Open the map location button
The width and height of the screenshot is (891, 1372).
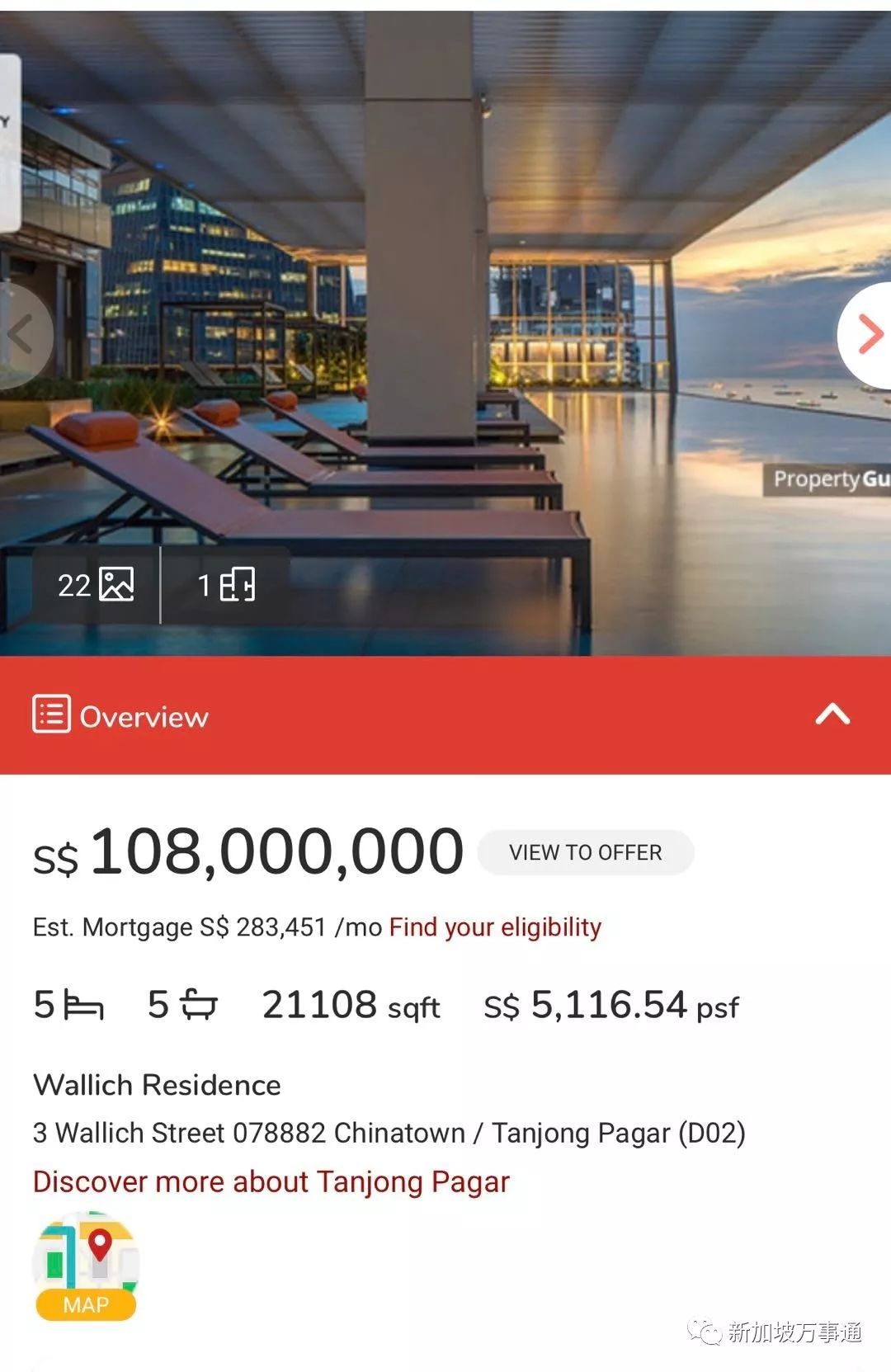[x=86, y=1266]
